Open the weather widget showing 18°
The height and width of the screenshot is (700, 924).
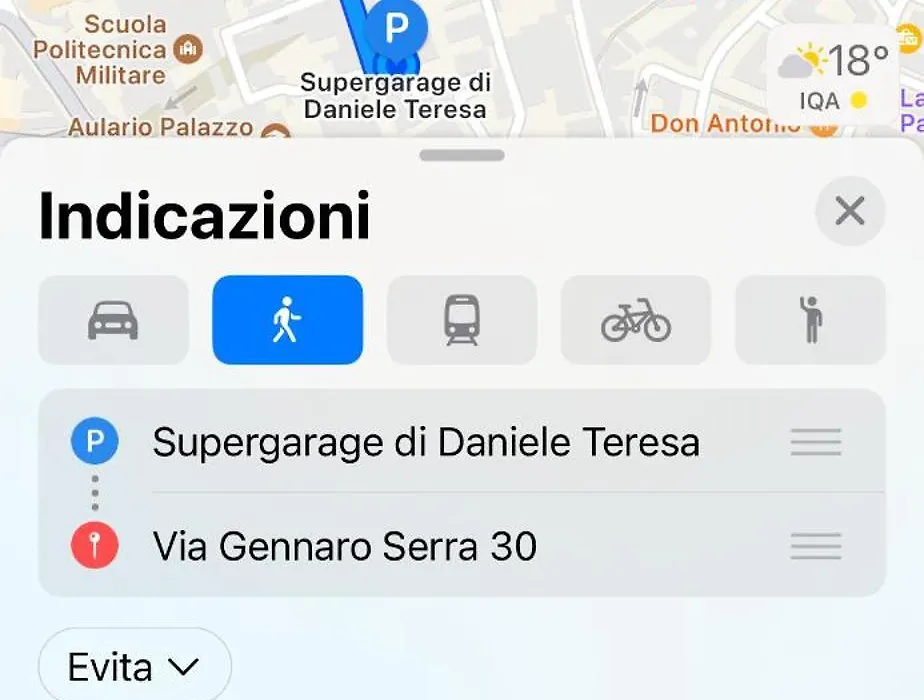coord(832,75)
